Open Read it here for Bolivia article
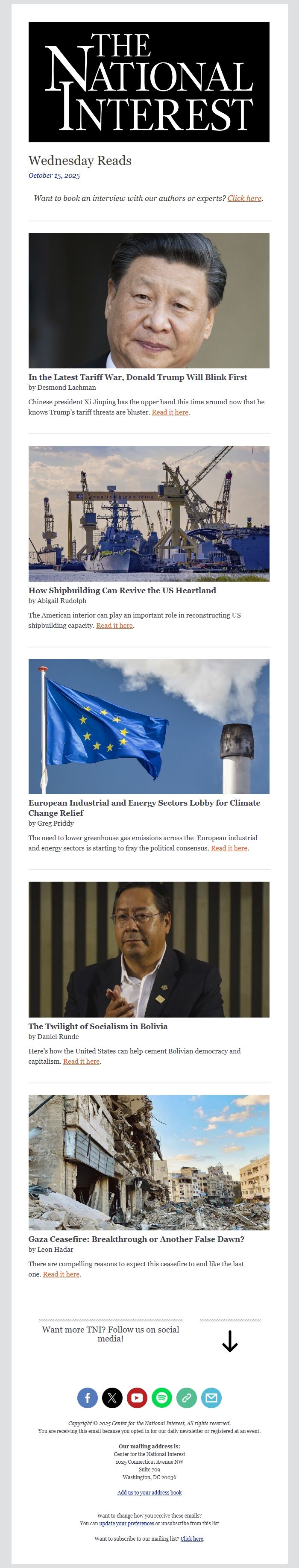This screenshot has width=299, height=1568. [82, 1062]
